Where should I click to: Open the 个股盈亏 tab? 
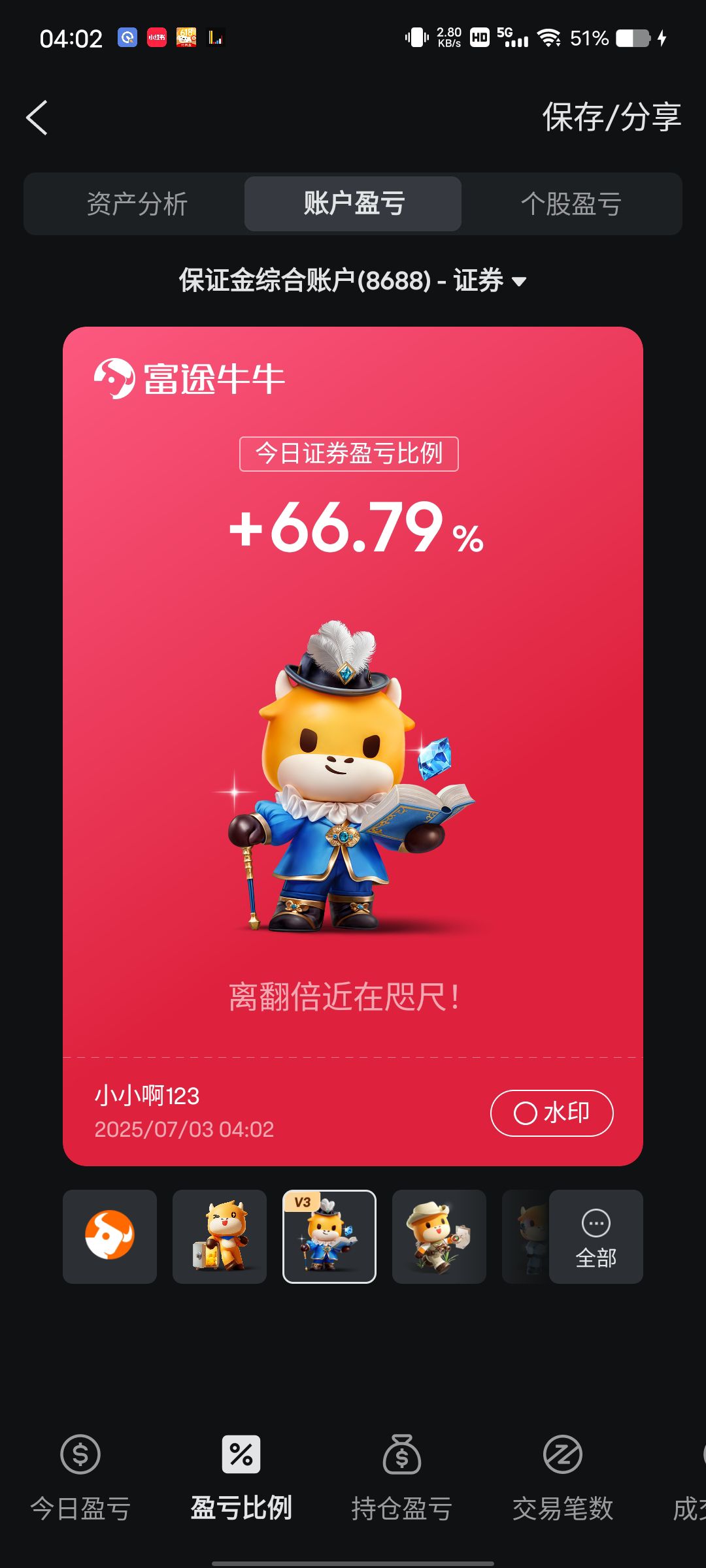tap(571, 204)
